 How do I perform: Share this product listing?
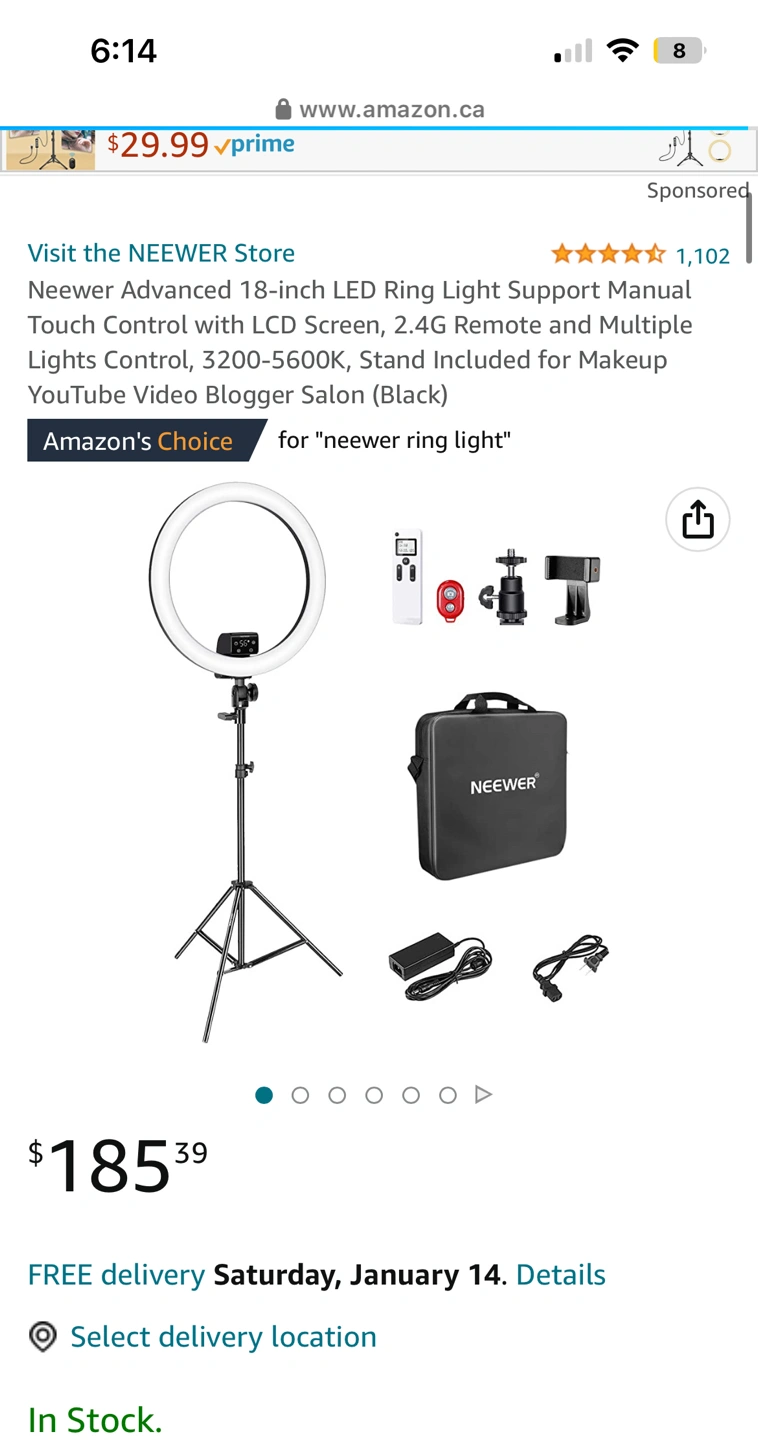[x=697, y=520]
